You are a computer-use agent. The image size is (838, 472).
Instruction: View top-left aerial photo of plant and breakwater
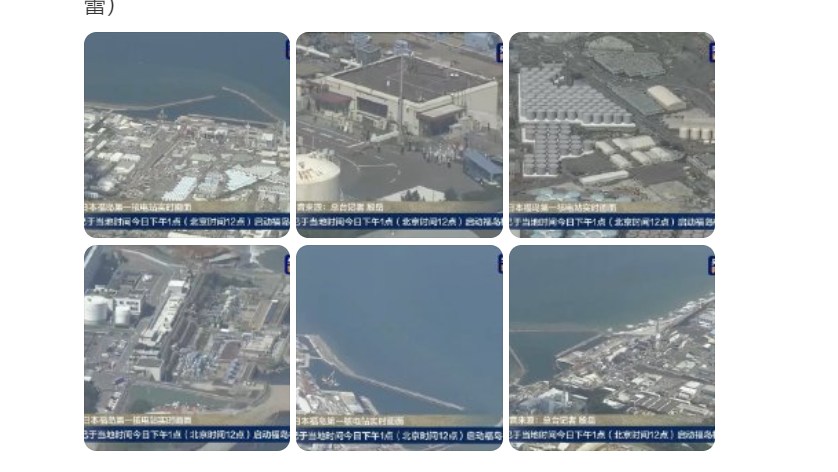(187, 134)
